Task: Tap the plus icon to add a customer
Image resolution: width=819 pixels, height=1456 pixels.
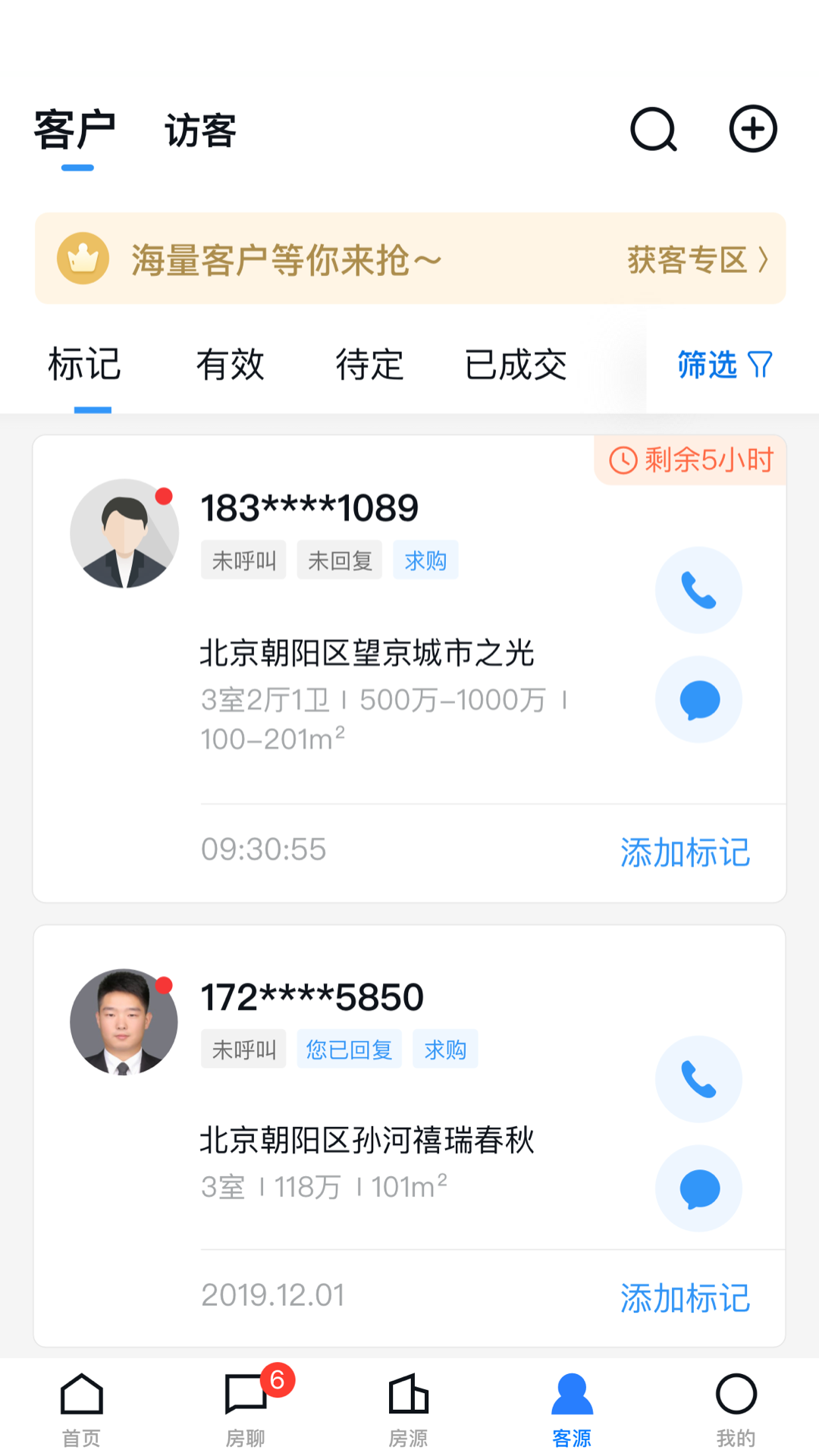Action: [753, 129]
